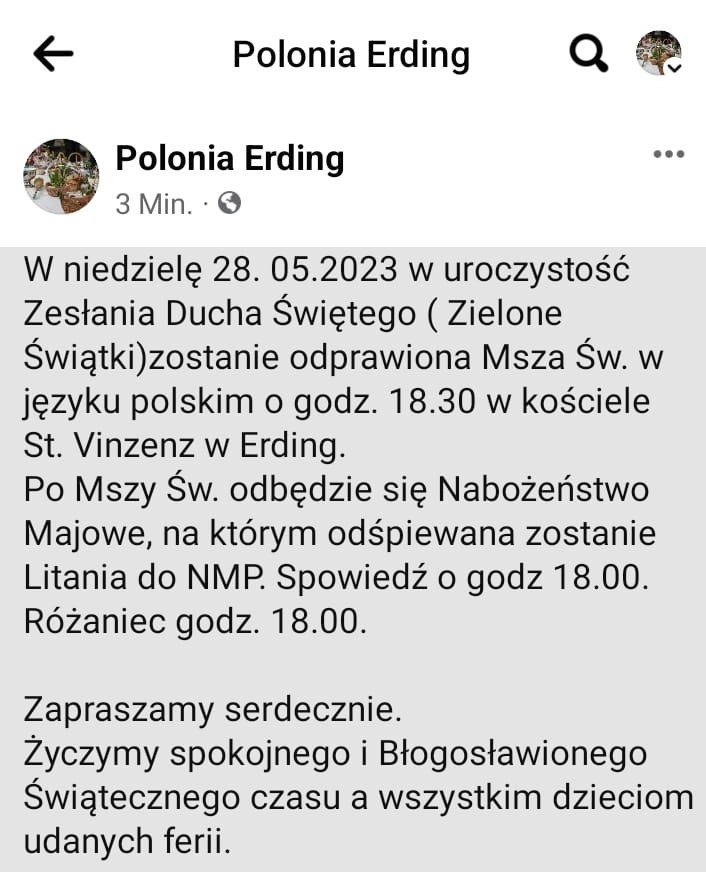The height and width of the screenshot is (872, 706).
Task: Open the profile switcher avatar
Action: coord(659,53)
